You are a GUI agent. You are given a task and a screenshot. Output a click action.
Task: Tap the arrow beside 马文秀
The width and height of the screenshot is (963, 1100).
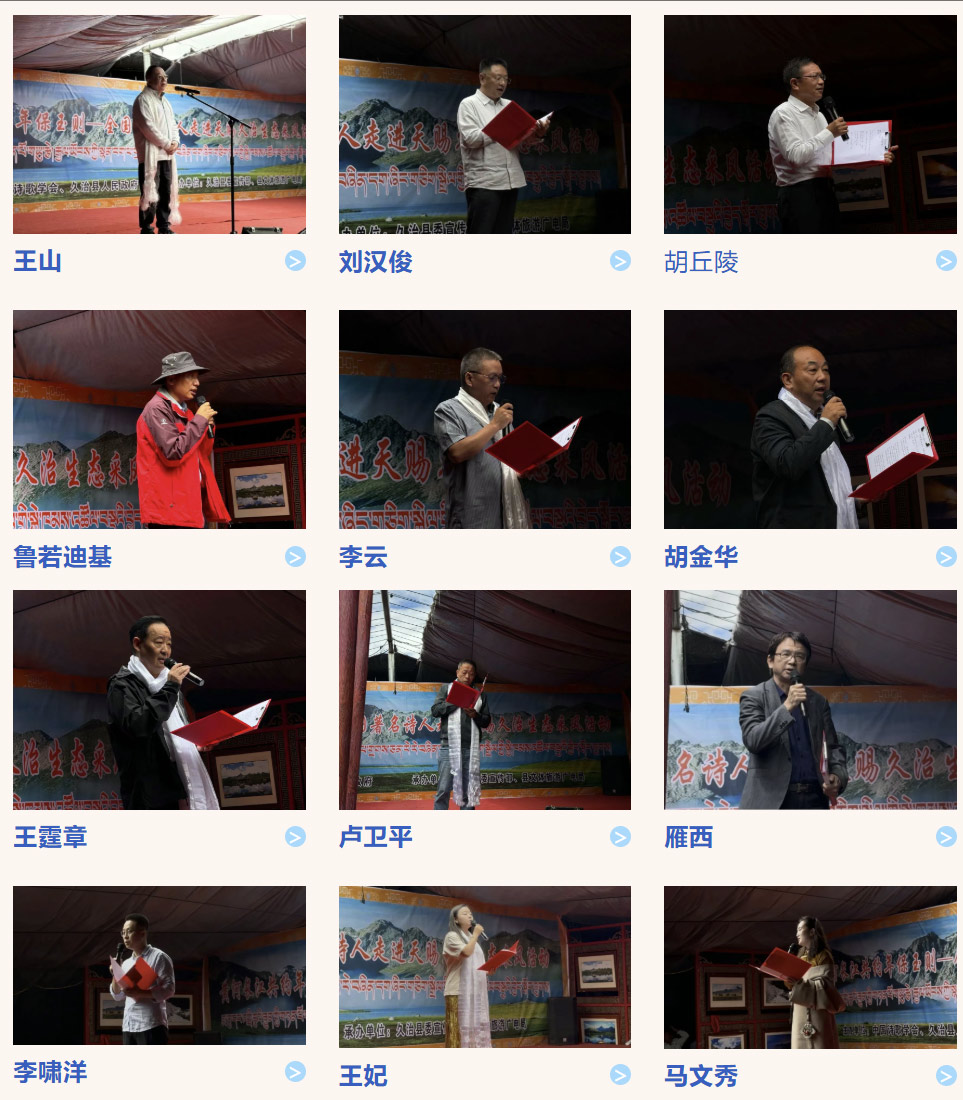click(946, 1076)
